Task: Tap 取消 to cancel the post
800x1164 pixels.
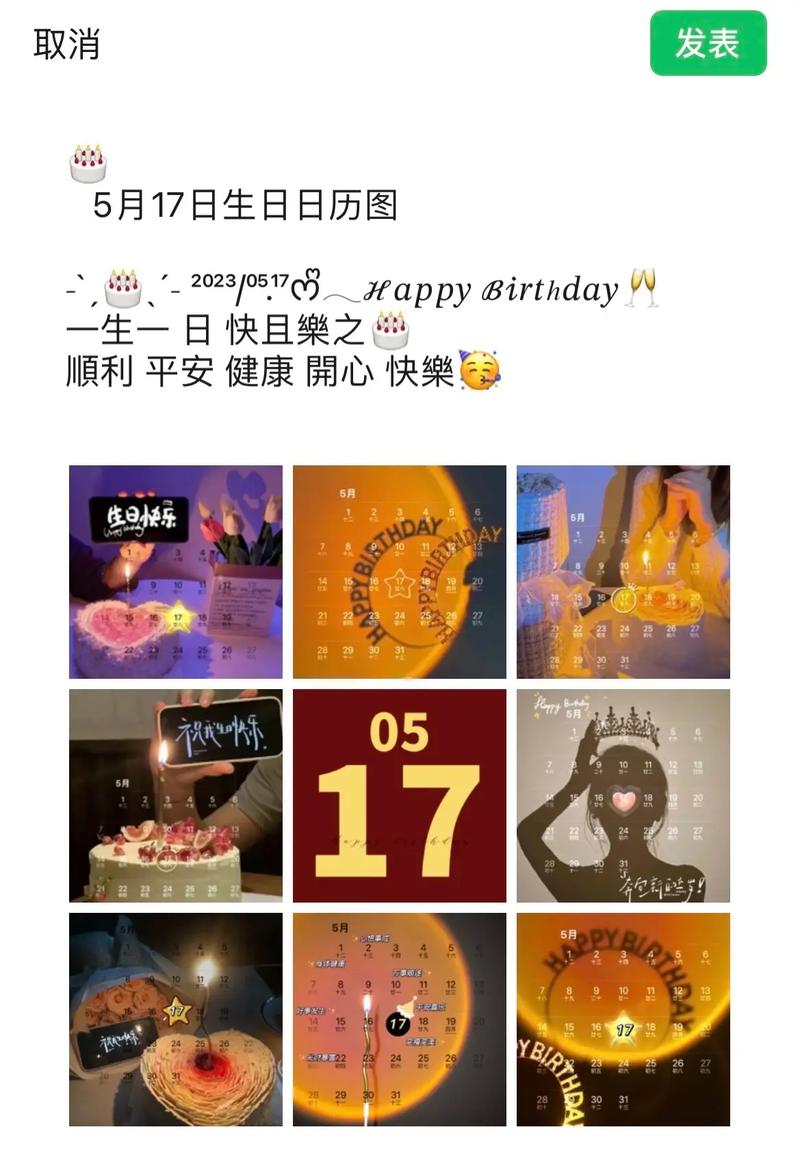Action: coord(66,45)
